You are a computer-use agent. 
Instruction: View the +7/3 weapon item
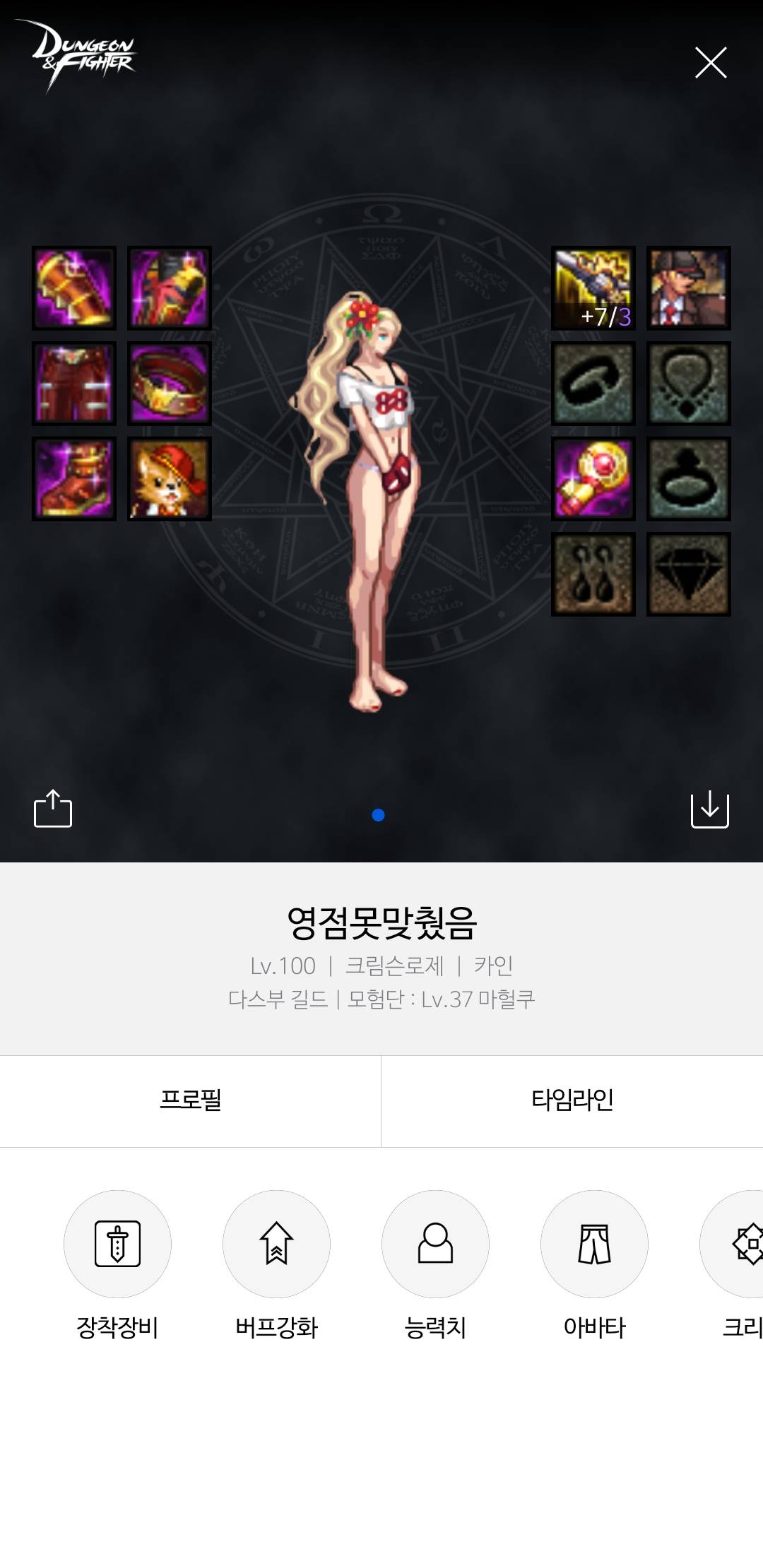593,288
